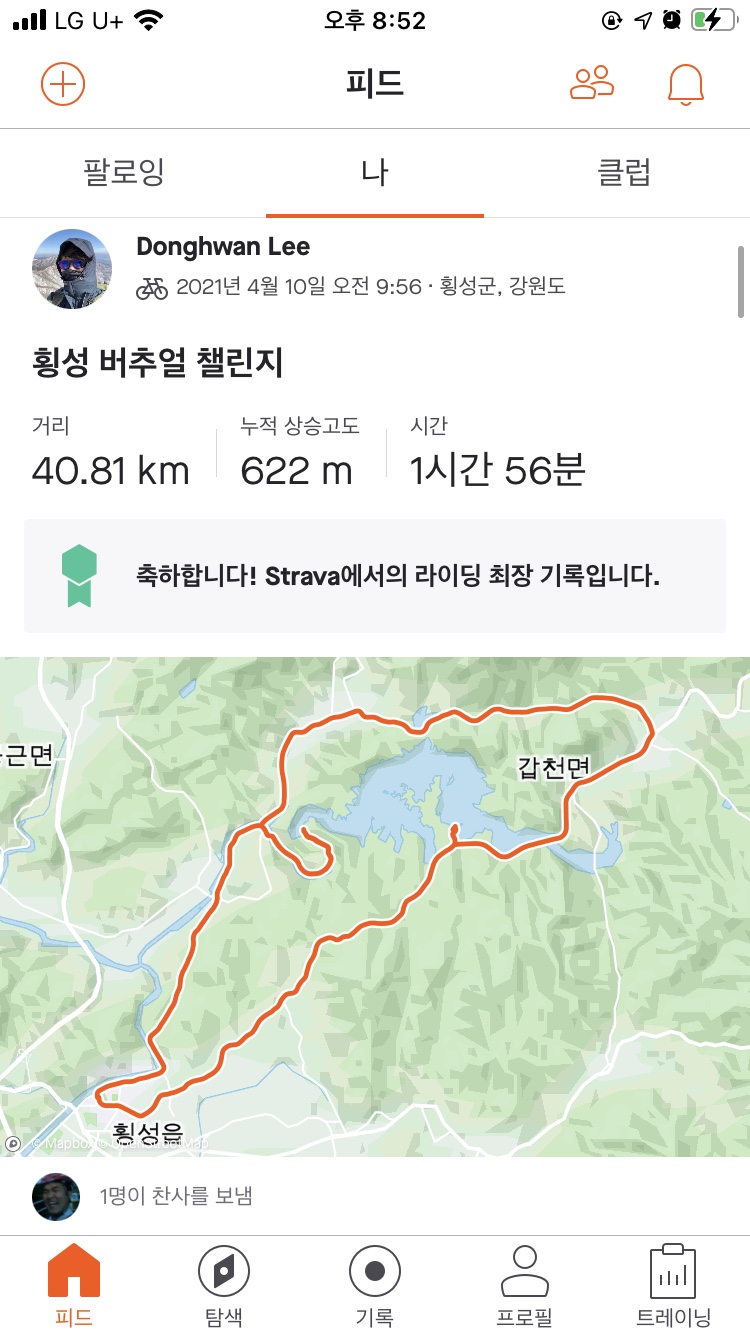Open the 트레이닝 tab
This screenshot has height=1334, width=750.
[x=673, y=1285]
